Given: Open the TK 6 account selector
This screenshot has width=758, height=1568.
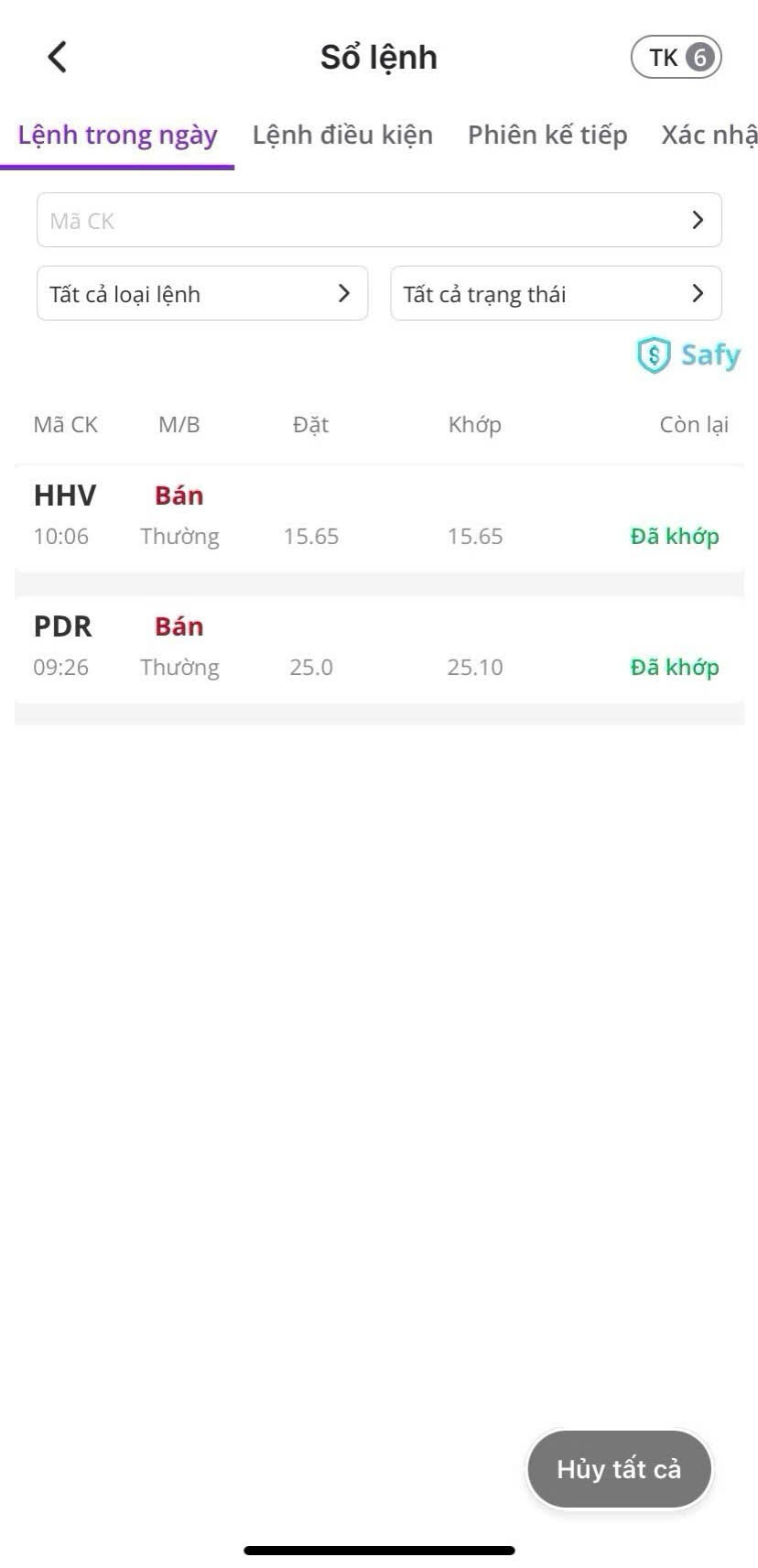Looking at the screenshot, I should (x=676, y=58).
